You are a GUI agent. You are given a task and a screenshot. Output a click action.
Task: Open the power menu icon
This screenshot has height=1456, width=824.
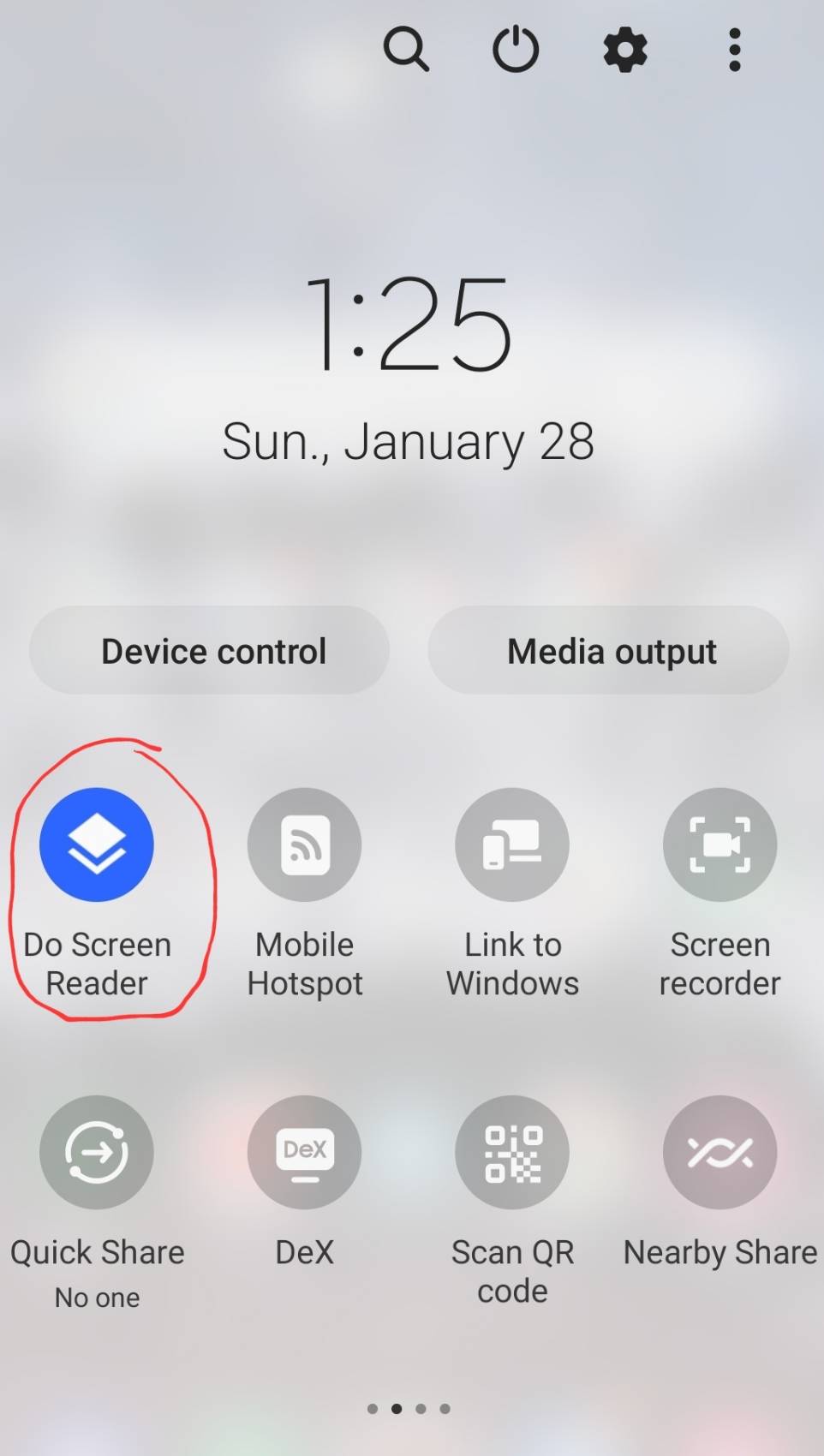(x=516, y=50)
